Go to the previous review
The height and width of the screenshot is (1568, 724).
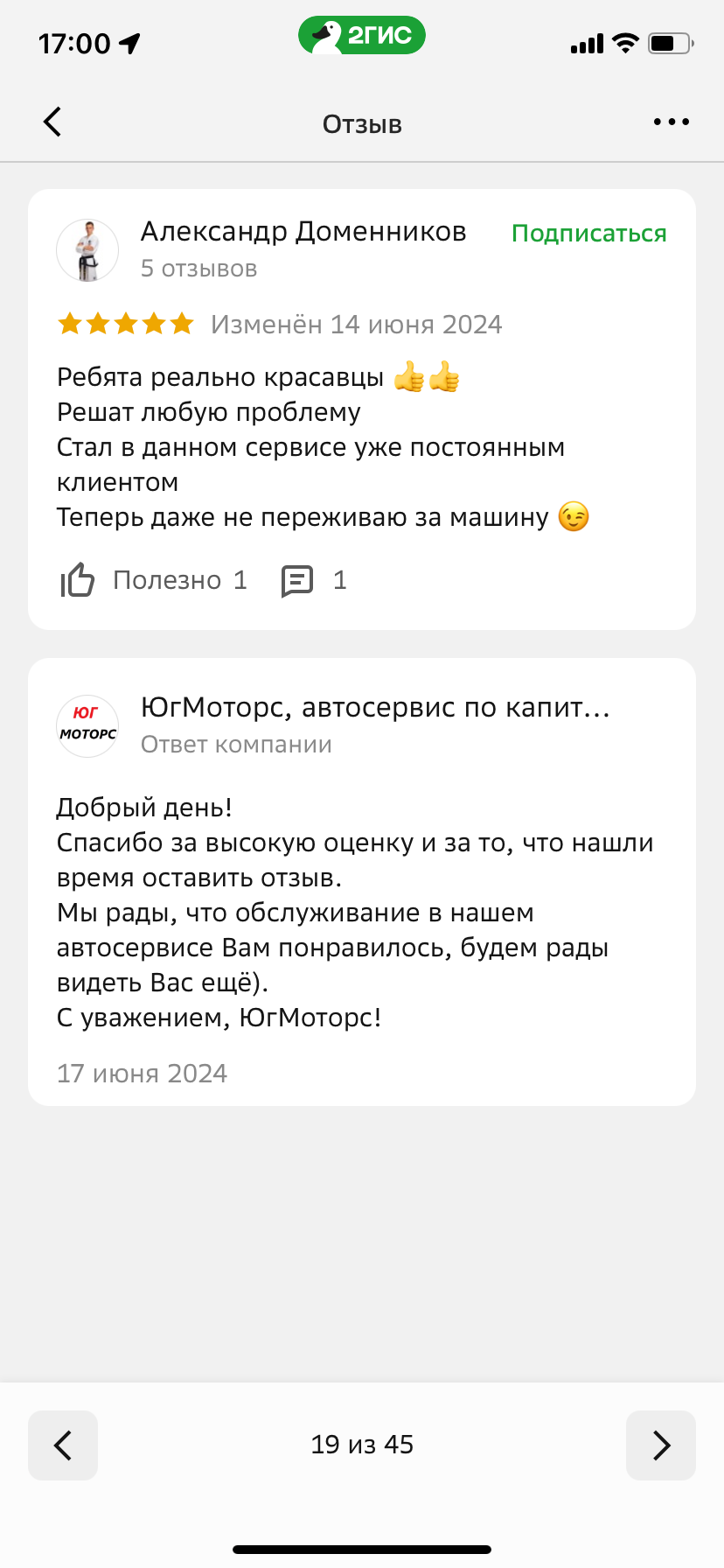(x=63, y=1445)
